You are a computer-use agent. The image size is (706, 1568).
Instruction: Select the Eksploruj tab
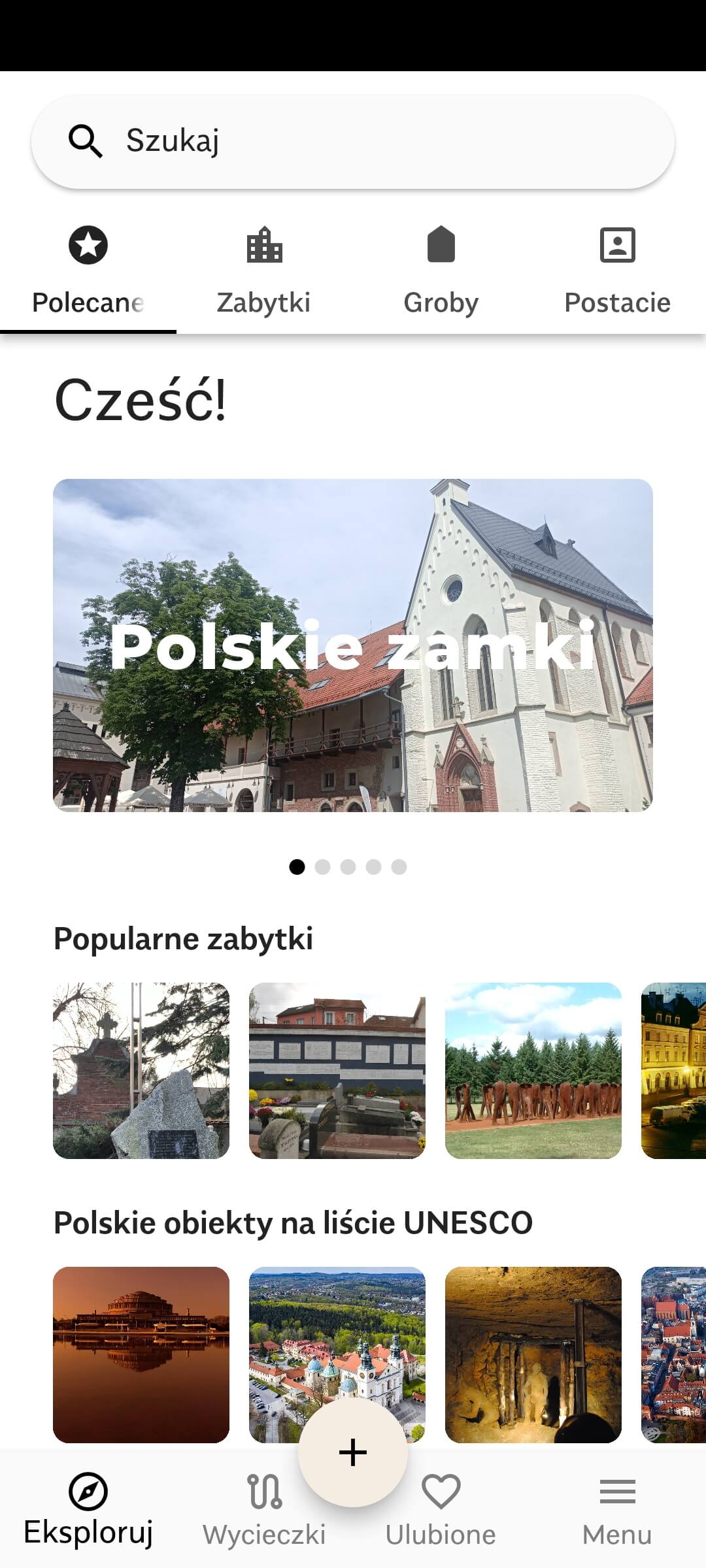88,1511
